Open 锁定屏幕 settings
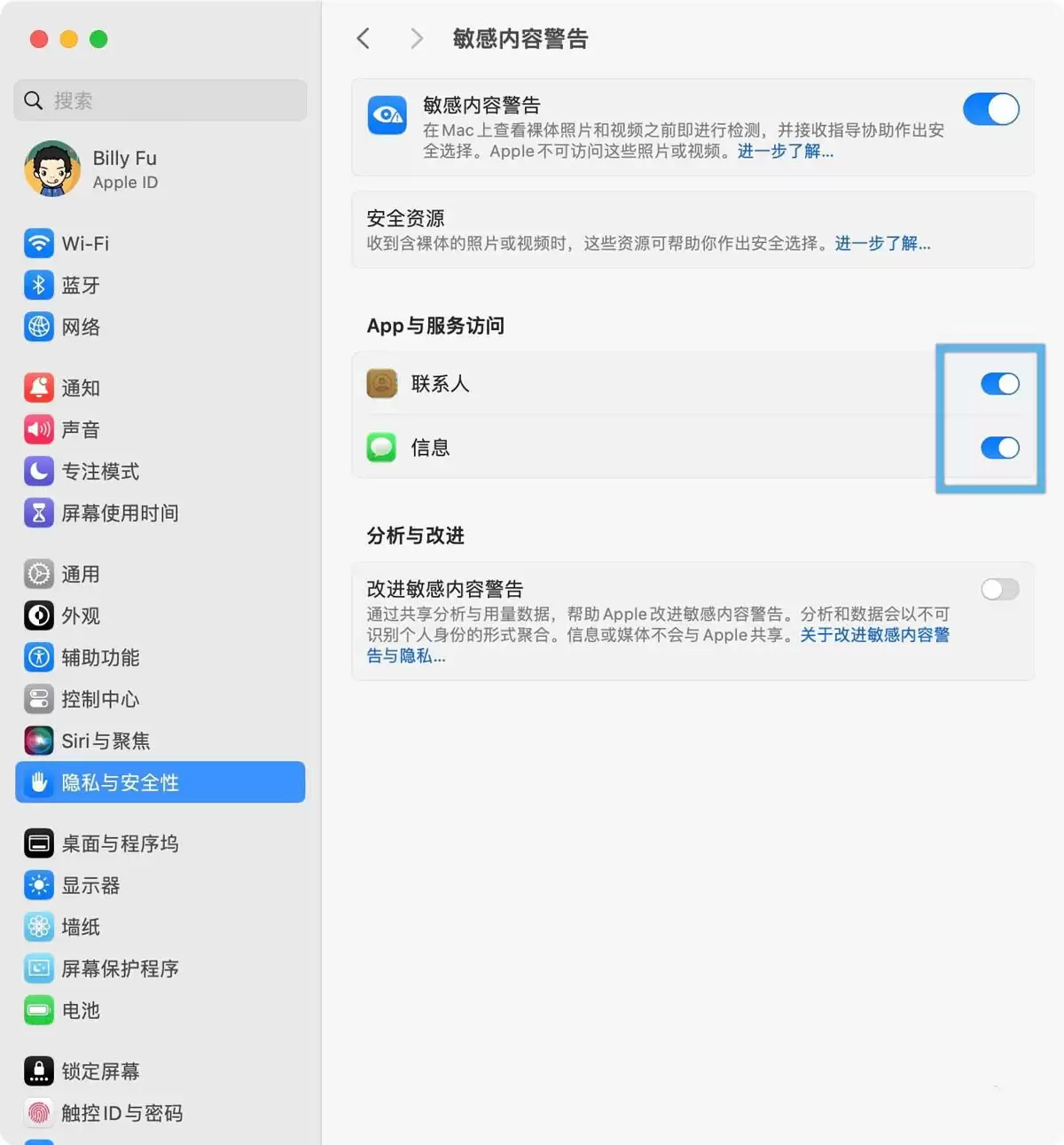This screenshot has width=1064, height=1145. click(x=99, y=1071)
